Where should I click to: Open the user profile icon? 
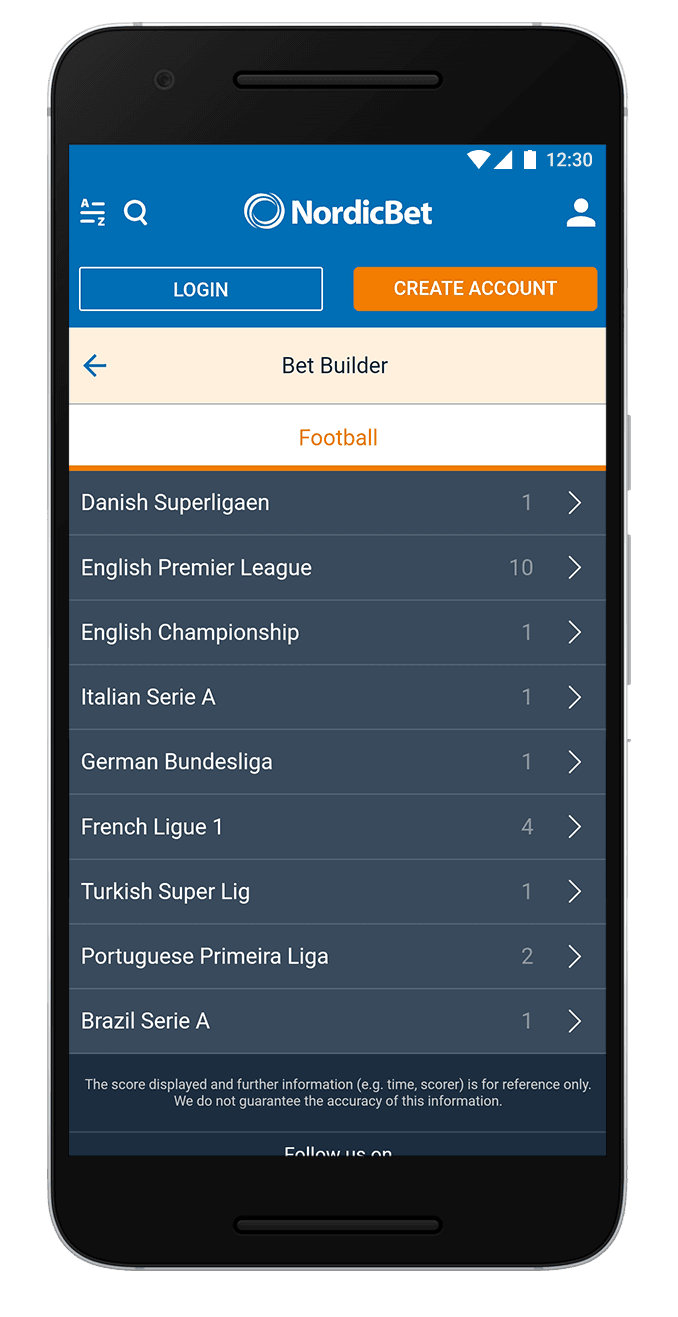coord(580,213)
